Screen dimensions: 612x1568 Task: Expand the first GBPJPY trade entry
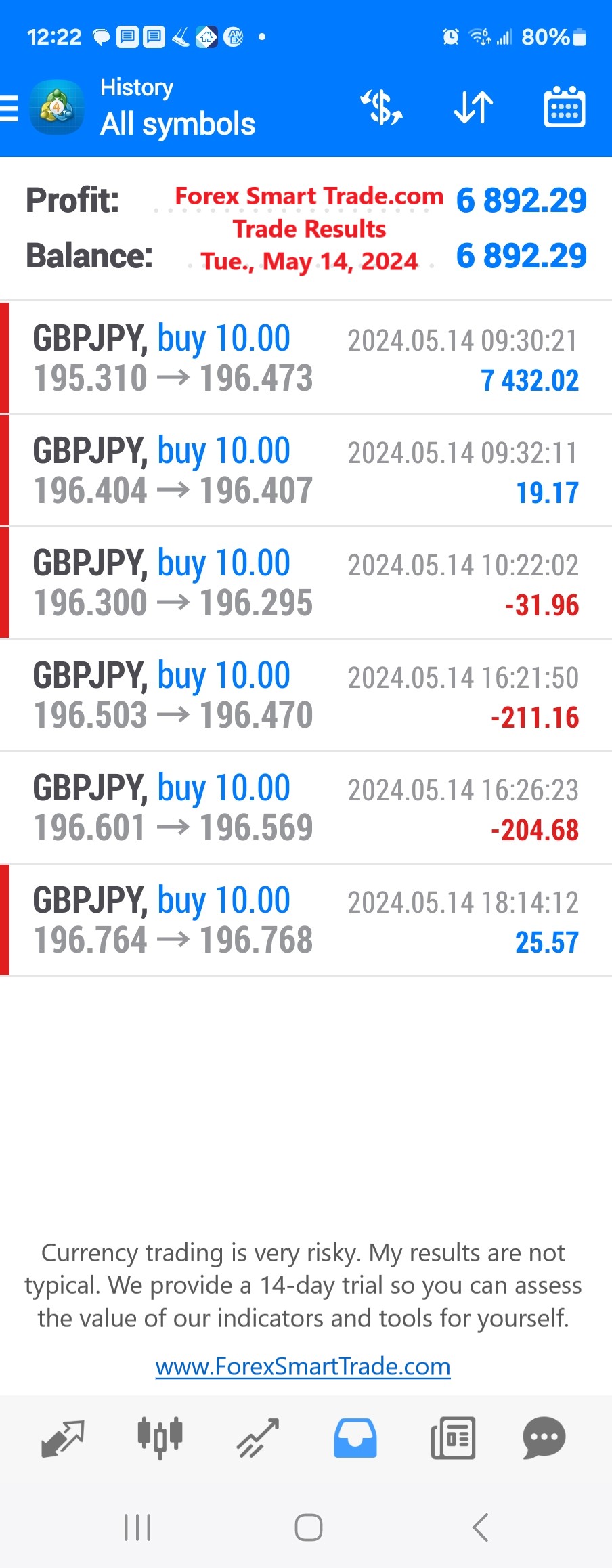coord(306,357)
